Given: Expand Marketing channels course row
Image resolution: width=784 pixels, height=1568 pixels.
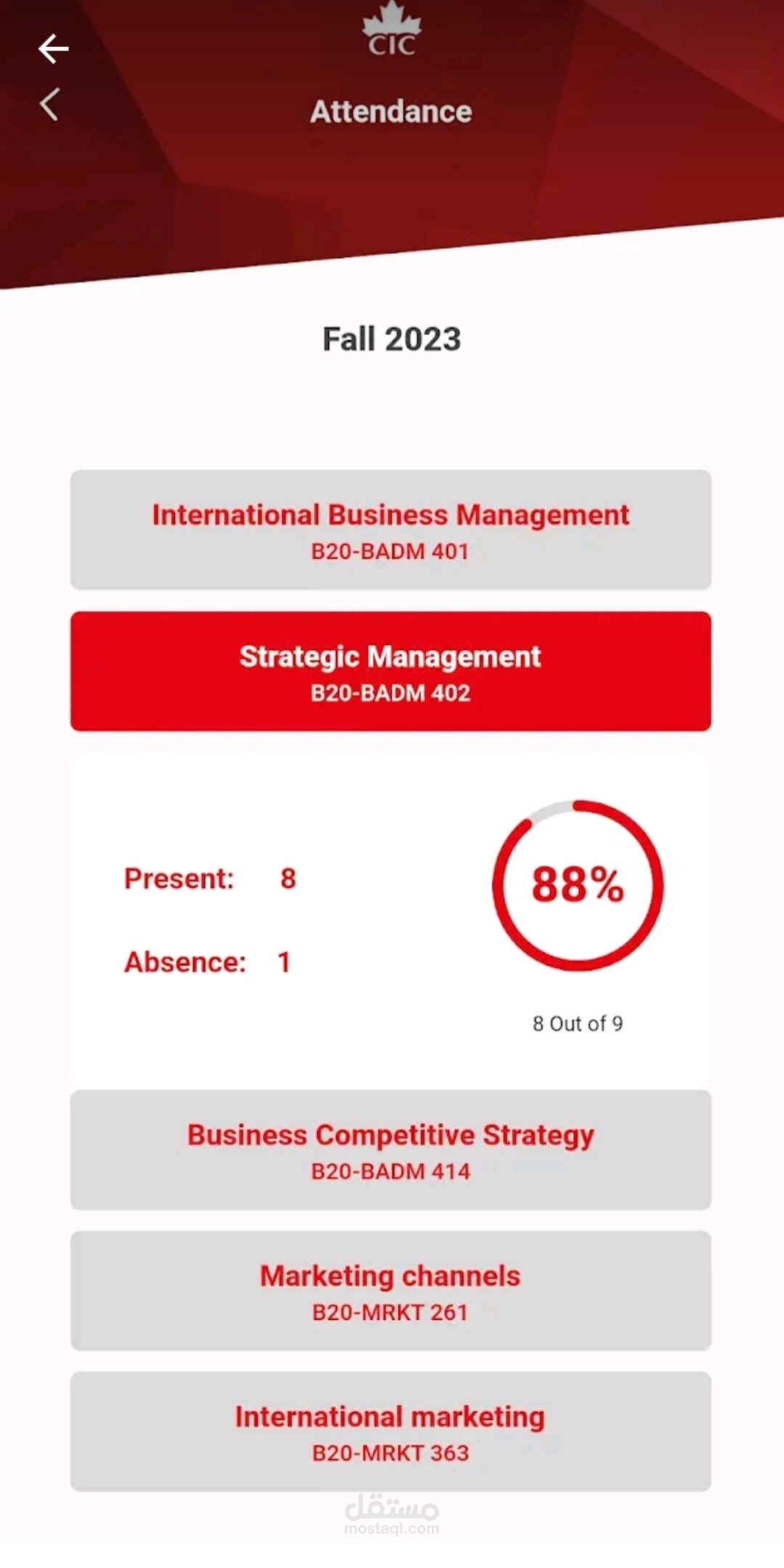Looking at the screenshot, I should pos(391,1291).
